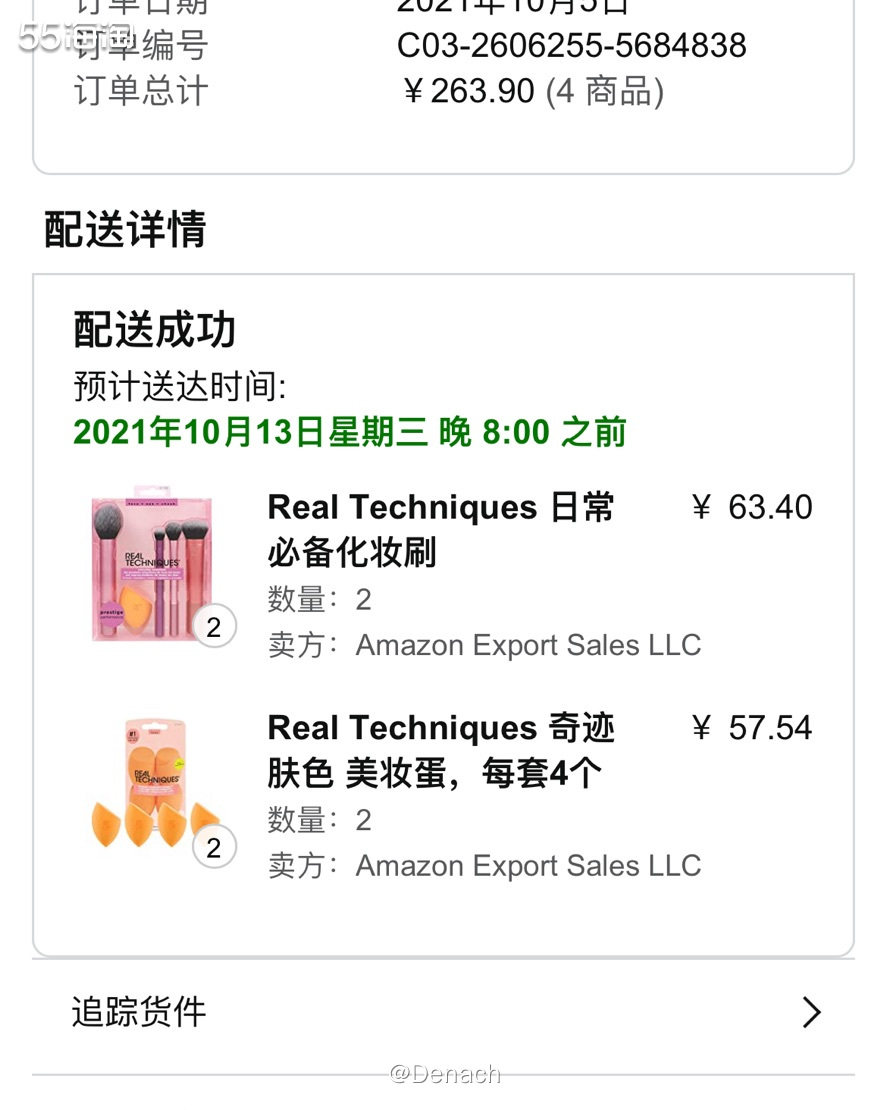
Task: Click Amazon Export Sales LLC seller for sponges
Action: pos(527,865)
